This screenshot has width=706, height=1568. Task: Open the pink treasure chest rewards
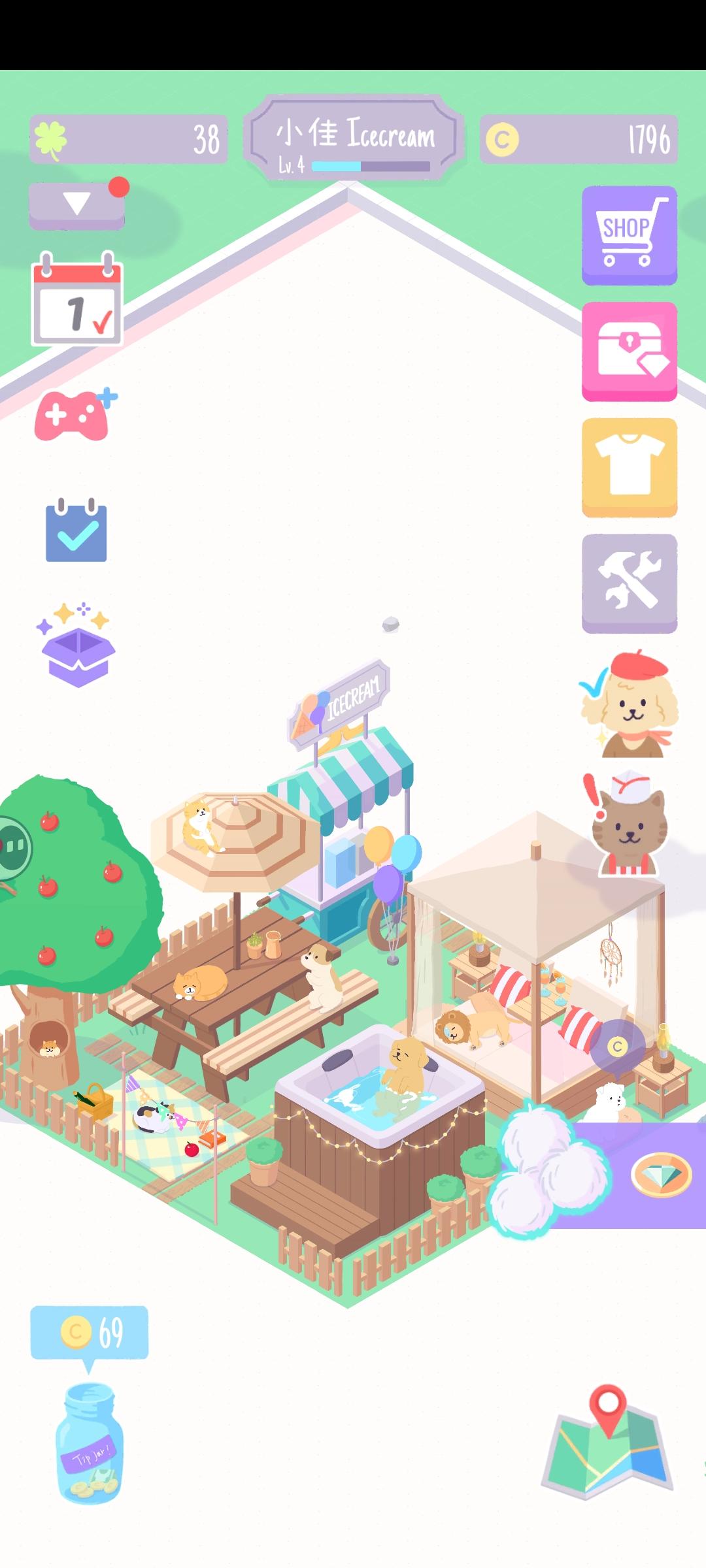tap(629, 351)
